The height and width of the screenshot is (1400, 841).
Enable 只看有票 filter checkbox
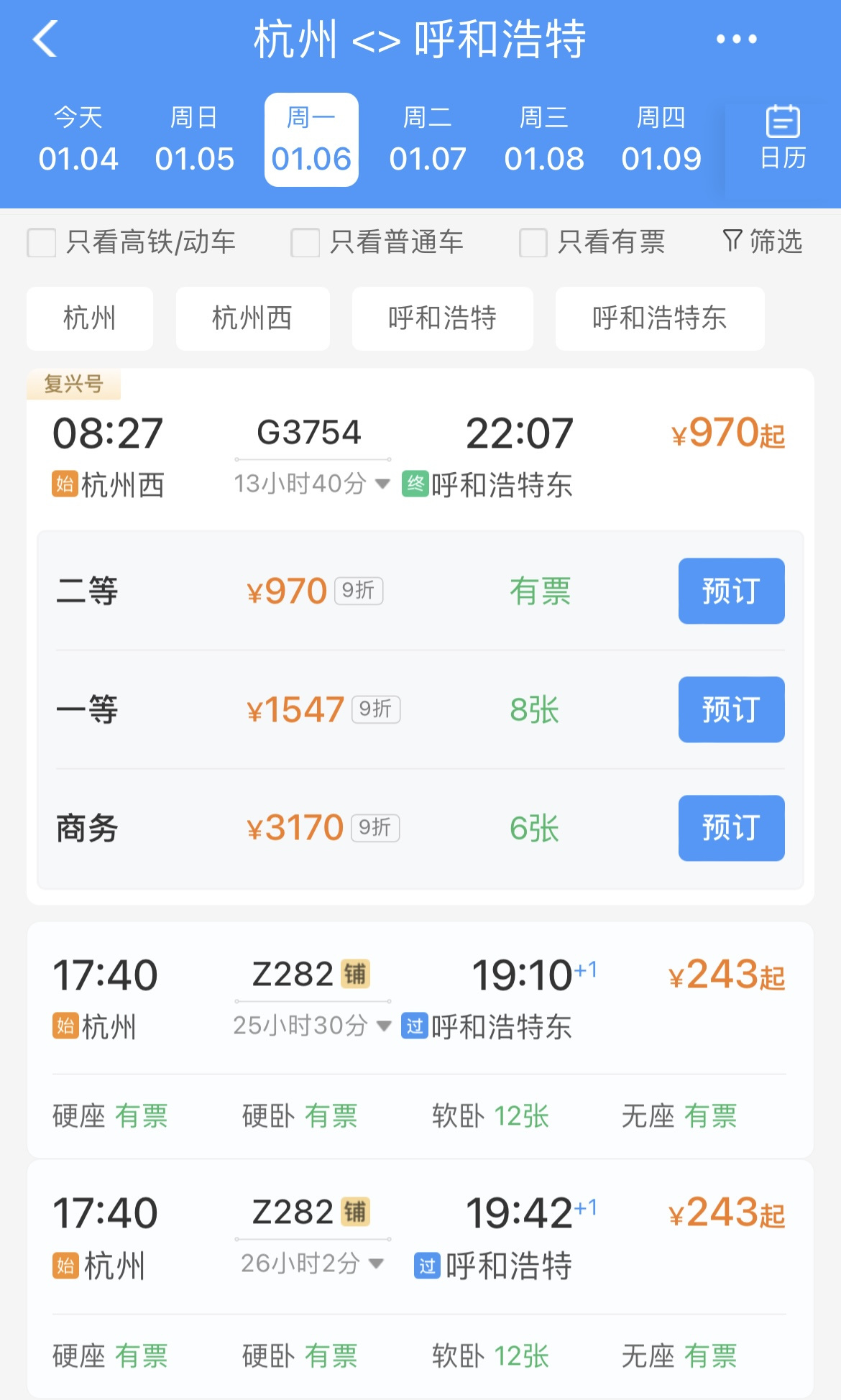(533, 242)
